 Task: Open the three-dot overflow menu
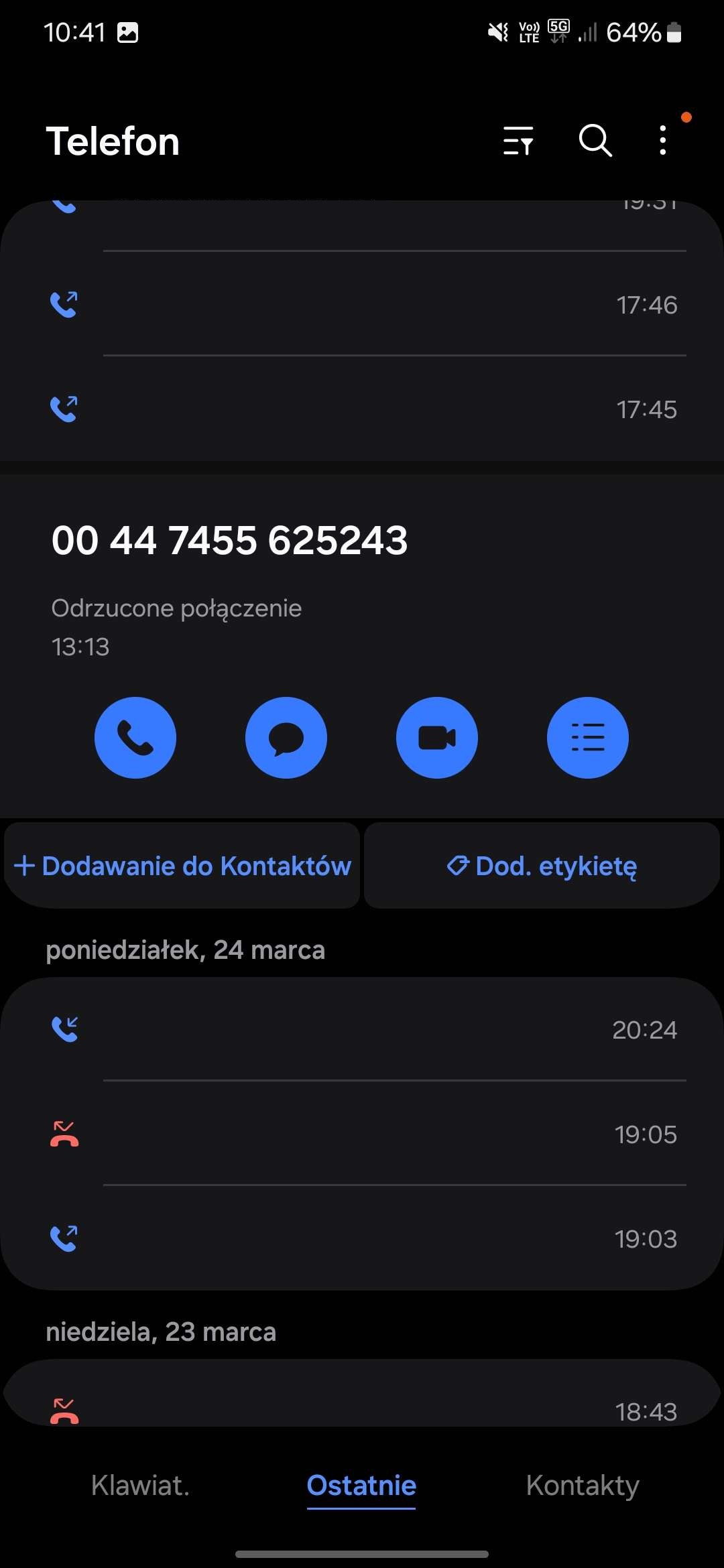point(663,141)
